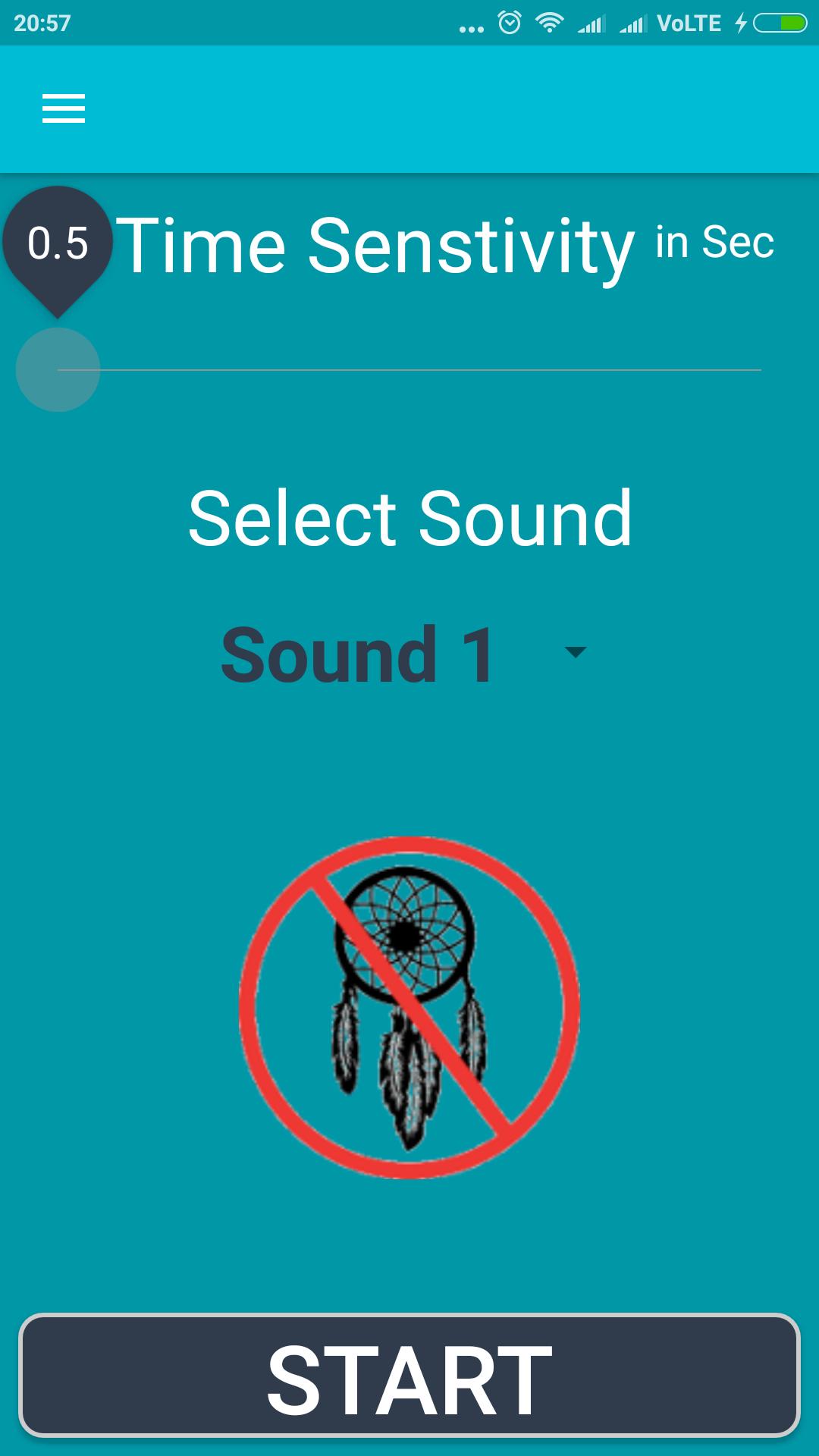Tap the START button
The width and height of the screenshot is (819, 1456).
point(409,1376)
